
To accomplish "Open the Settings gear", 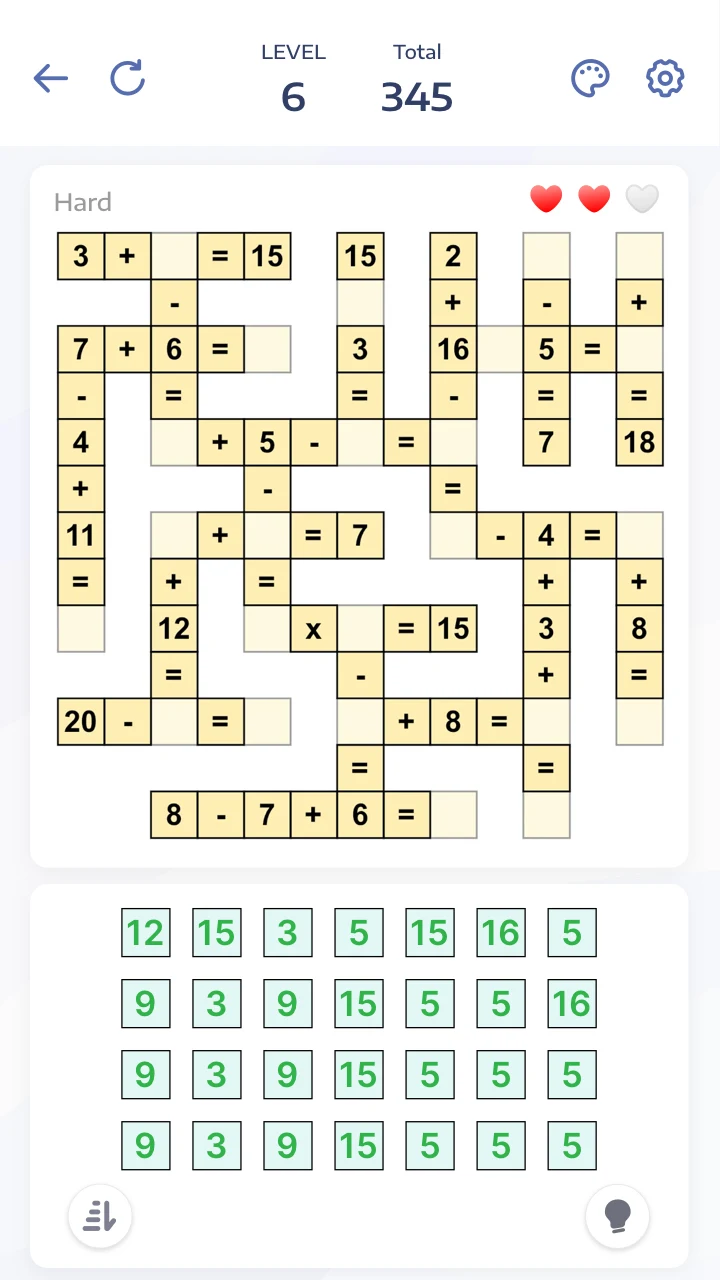I will point(664,78).
